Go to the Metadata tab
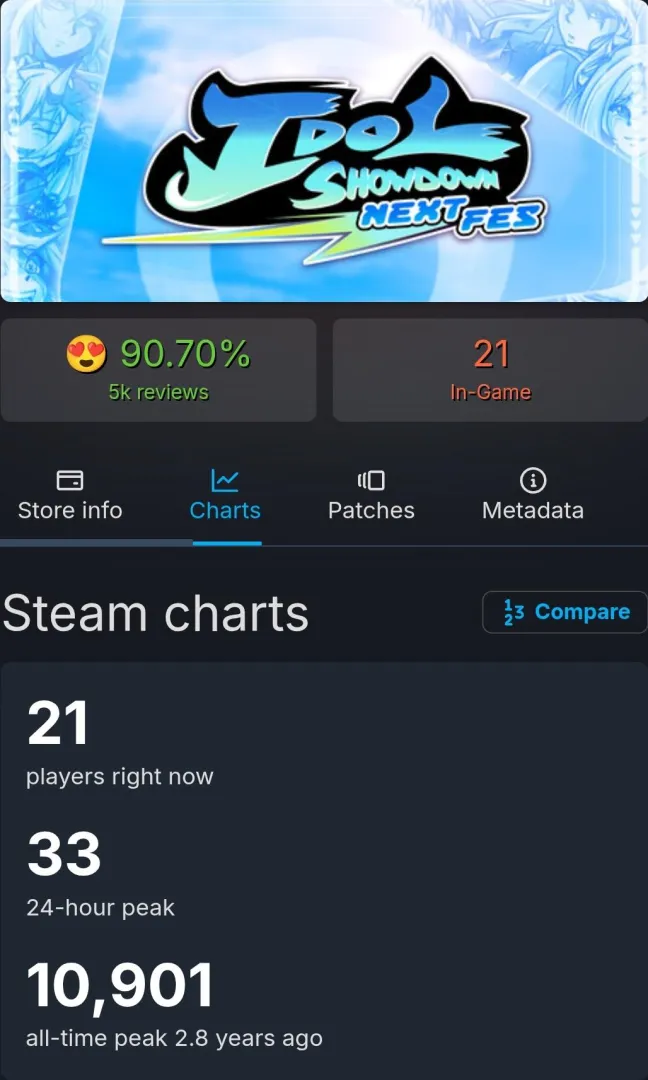 pyautogui.click(x=532, y=497)
